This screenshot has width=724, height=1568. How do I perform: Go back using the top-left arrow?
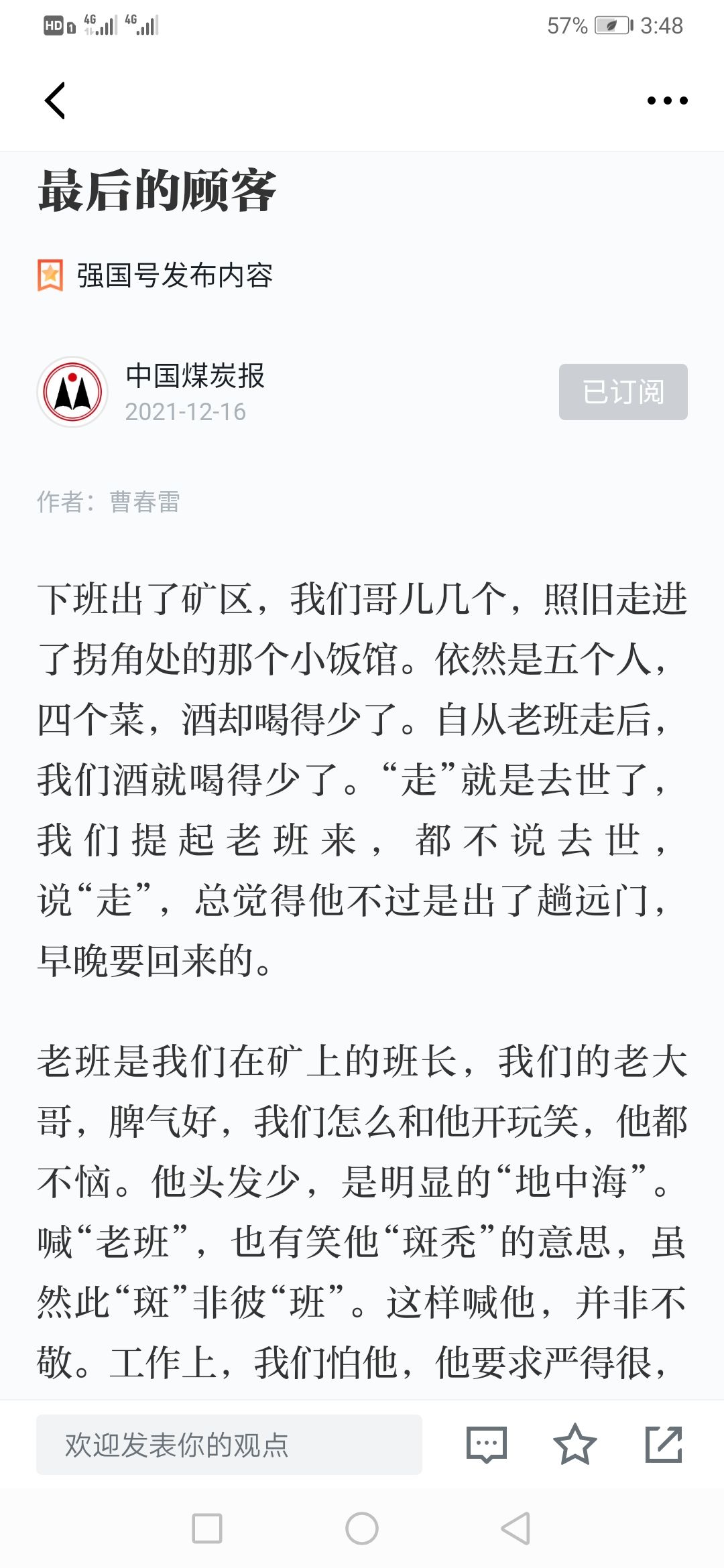coord(55,101)
